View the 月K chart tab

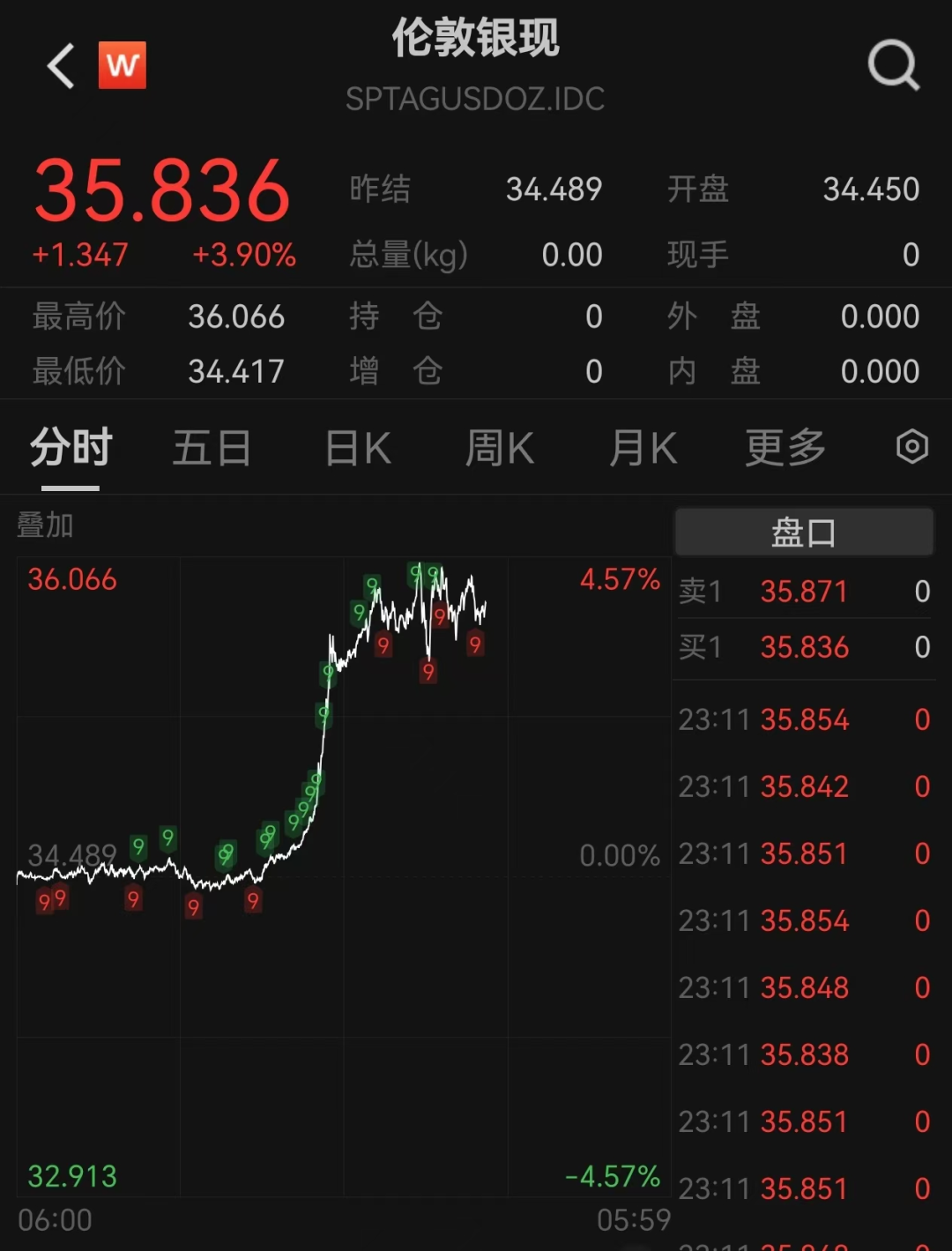point(643,448)
